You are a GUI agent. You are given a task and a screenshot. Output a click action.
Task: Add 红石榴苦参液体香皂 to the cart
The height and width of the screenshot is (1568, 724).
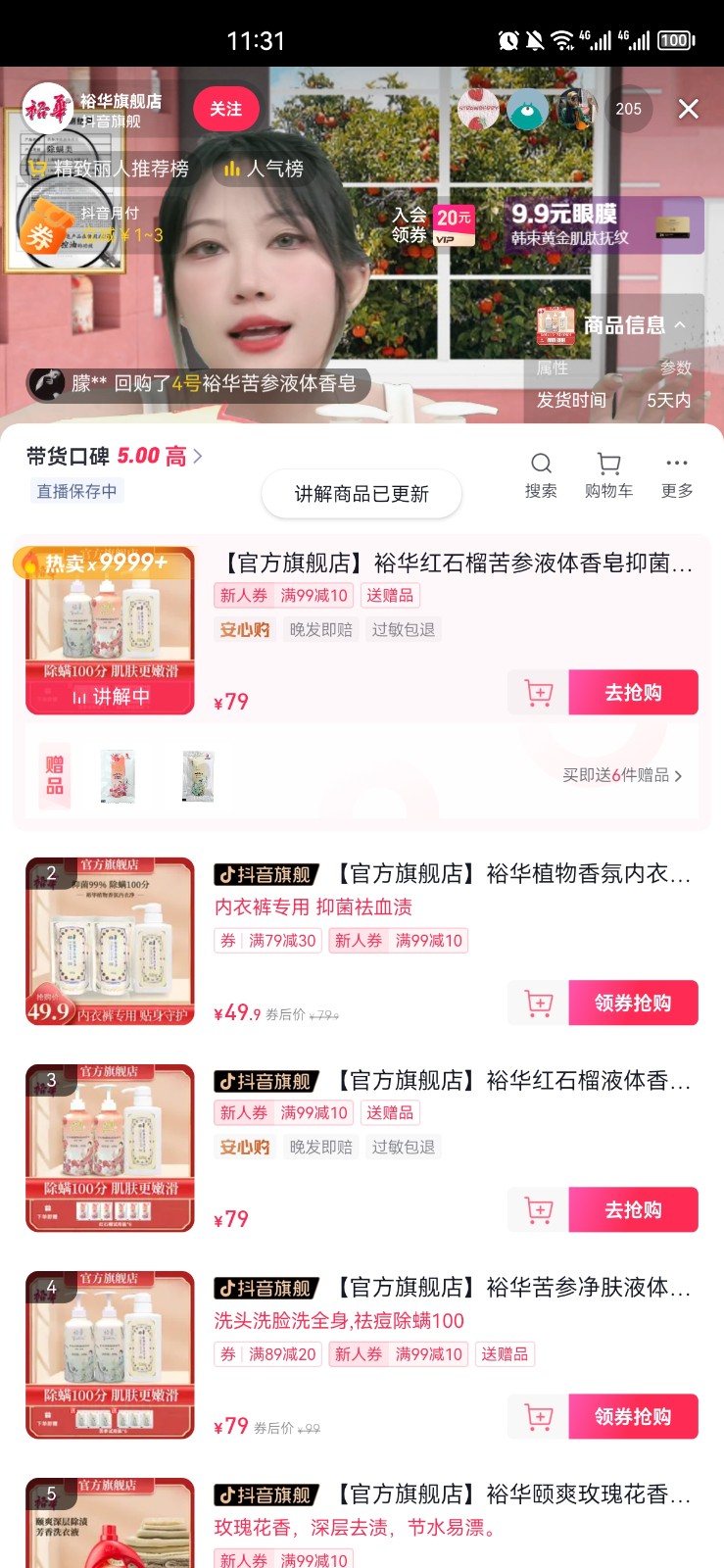coord(538,693)
